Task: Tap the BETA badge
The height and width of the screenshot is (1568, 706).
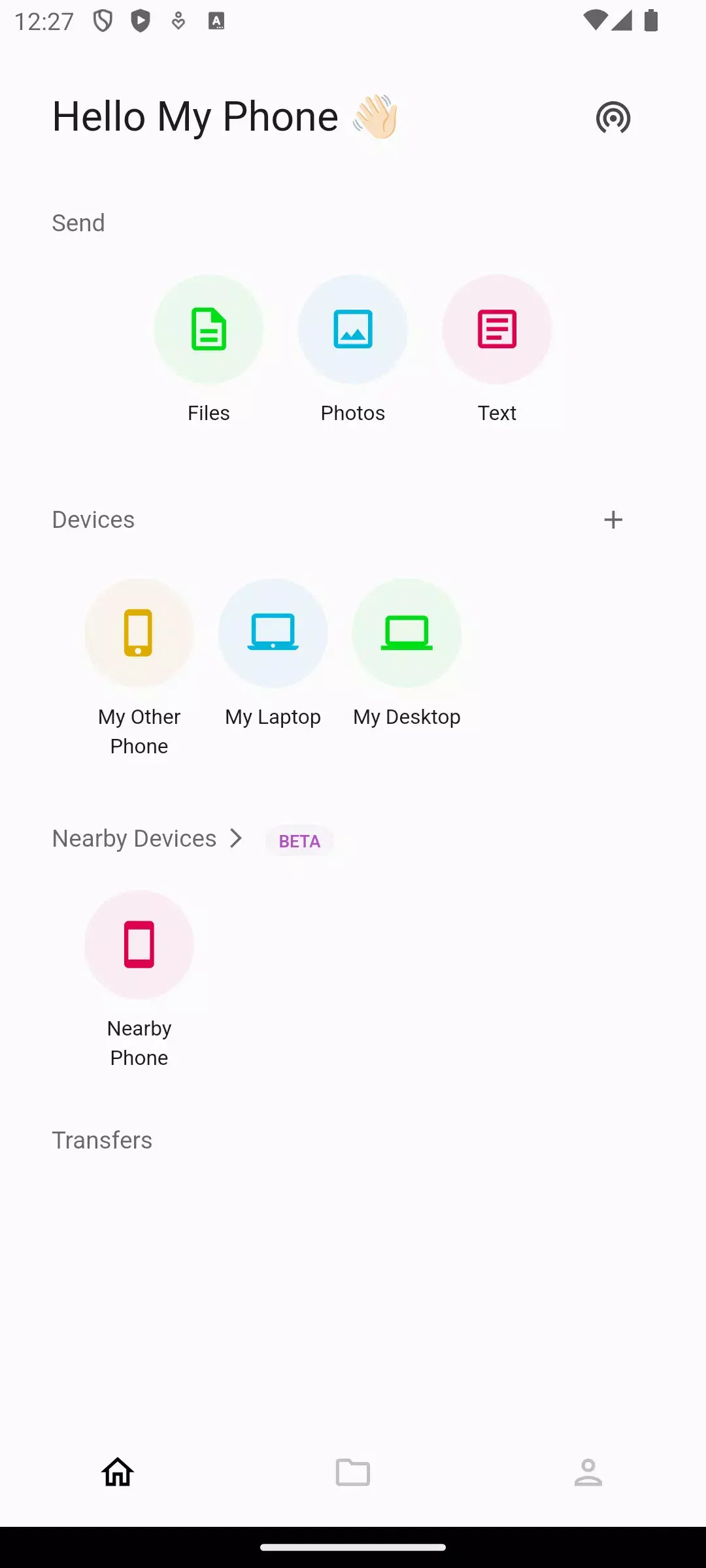Action: pos(299,841)
